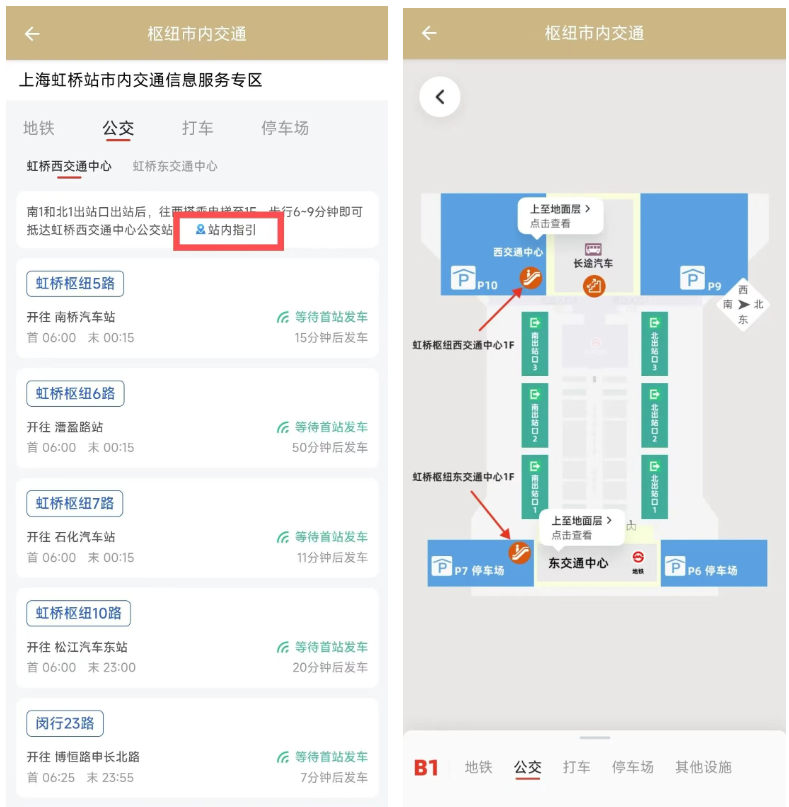Open 上至地面层 bubble near 西交通中心
Viewport: 789px width, 807px height.
[560, 216]
